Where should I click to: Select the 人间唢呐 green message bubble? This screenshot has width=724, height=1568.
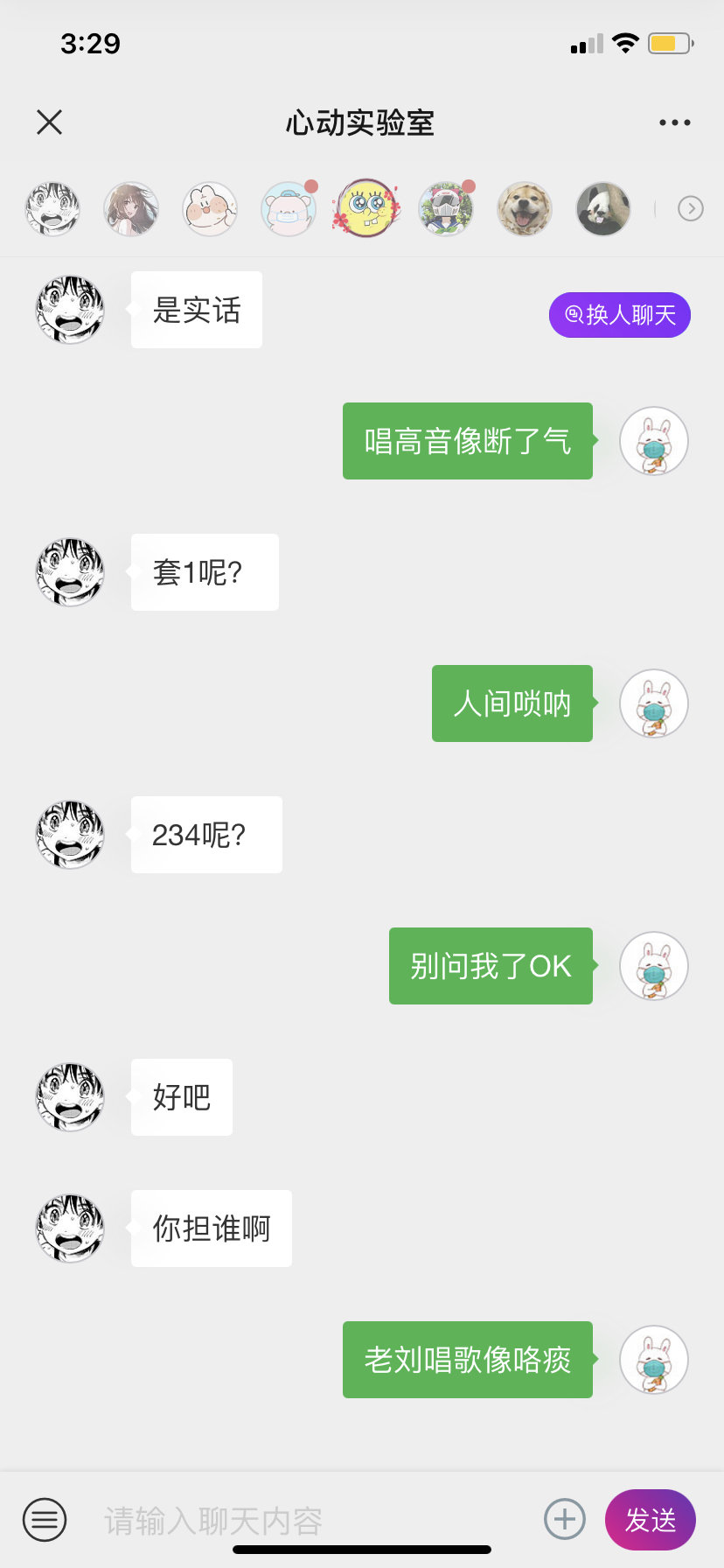point(512,703)
